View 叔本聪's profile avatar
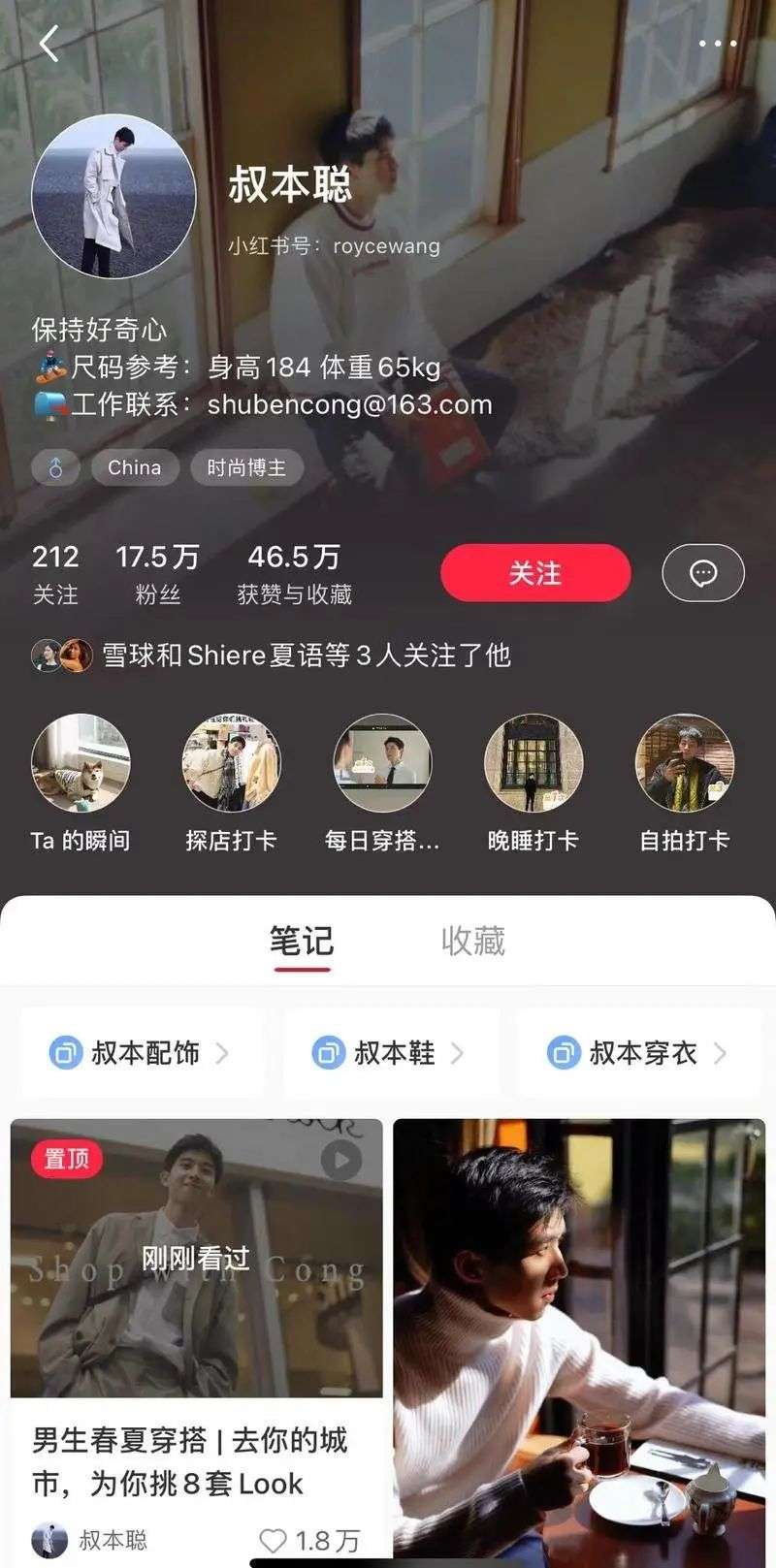The image size is (776, 1568). [x=113, y=197]
